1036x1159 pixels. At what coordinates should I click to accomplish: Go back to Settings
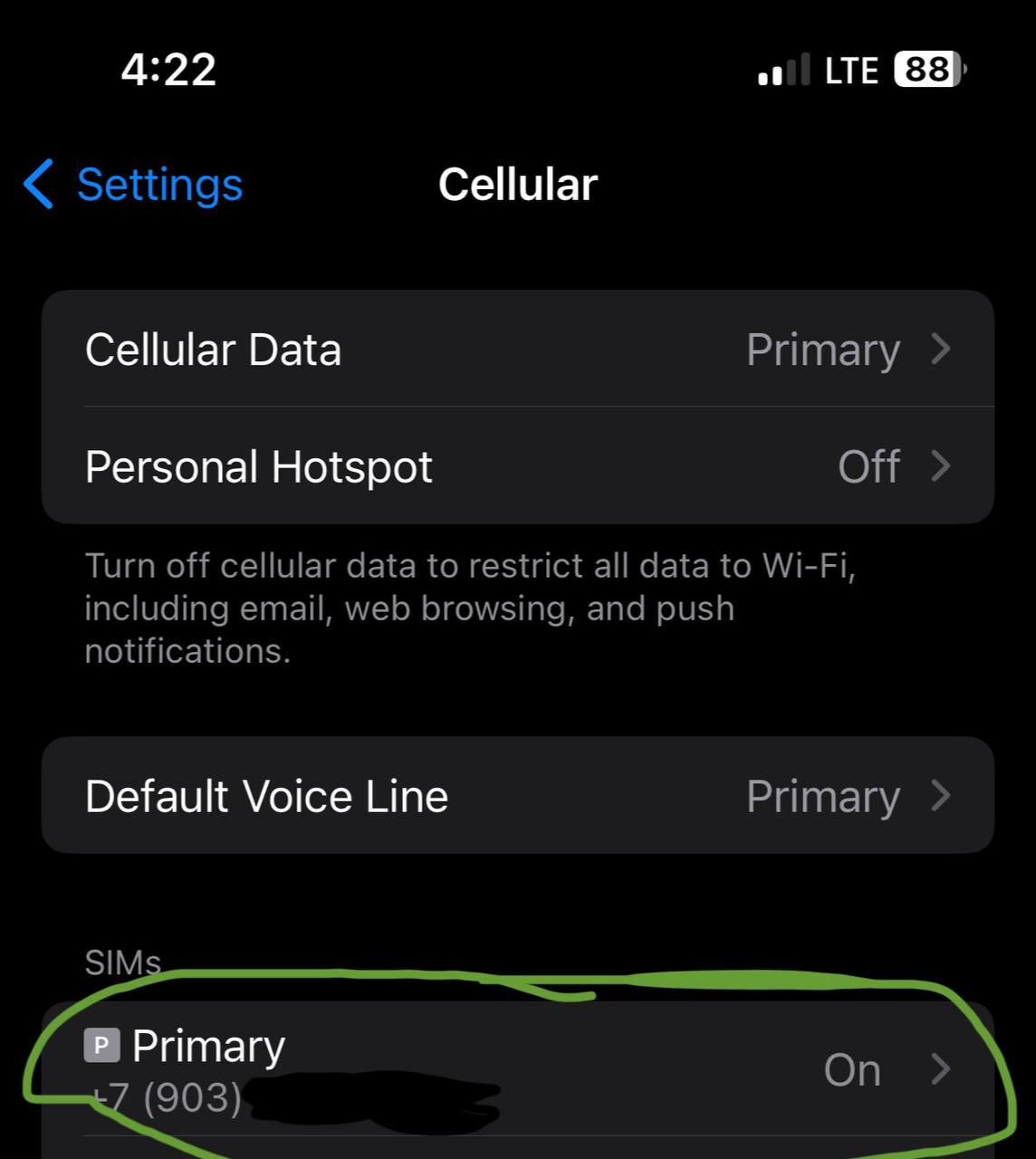134,185
